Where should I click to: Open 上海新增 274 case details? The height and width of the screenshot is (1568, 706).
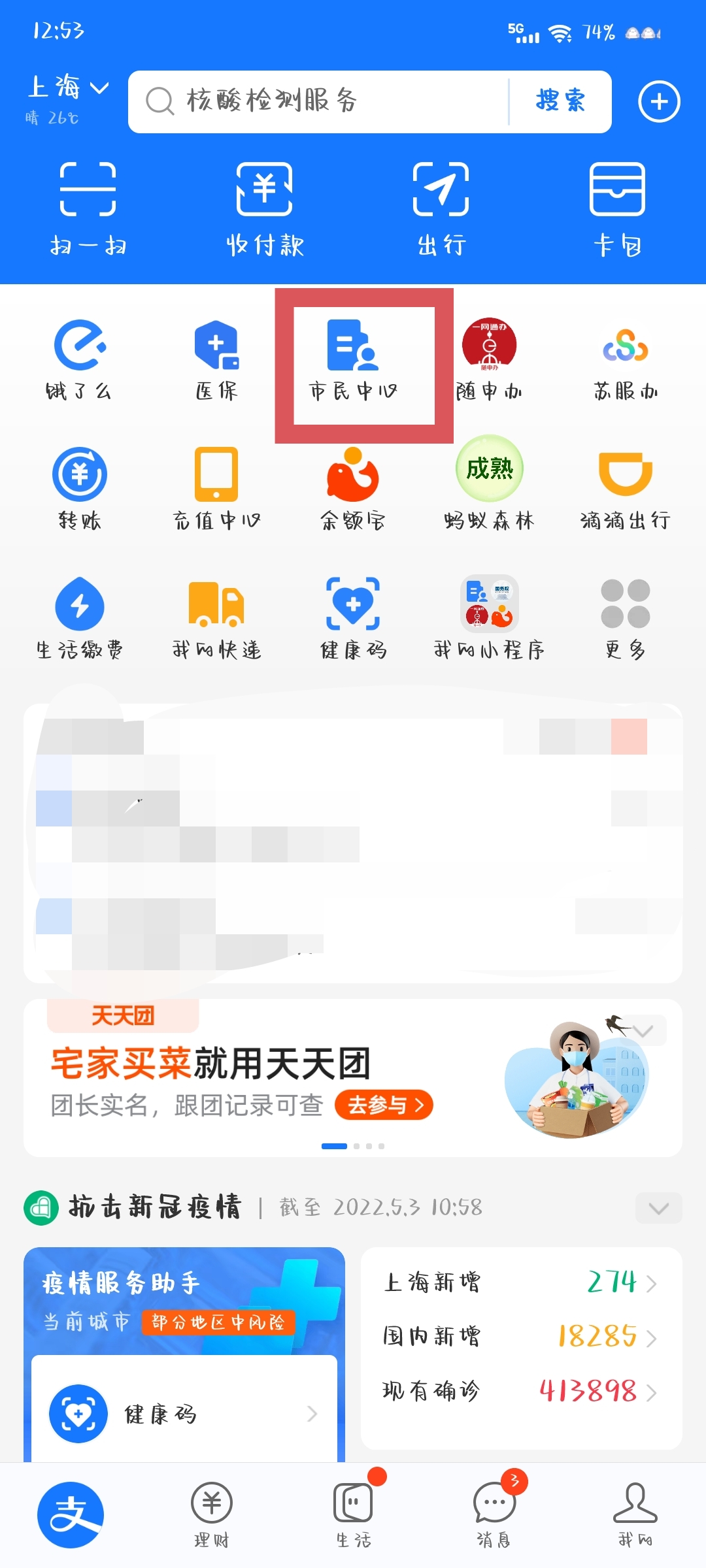(x=521, y=1282)
